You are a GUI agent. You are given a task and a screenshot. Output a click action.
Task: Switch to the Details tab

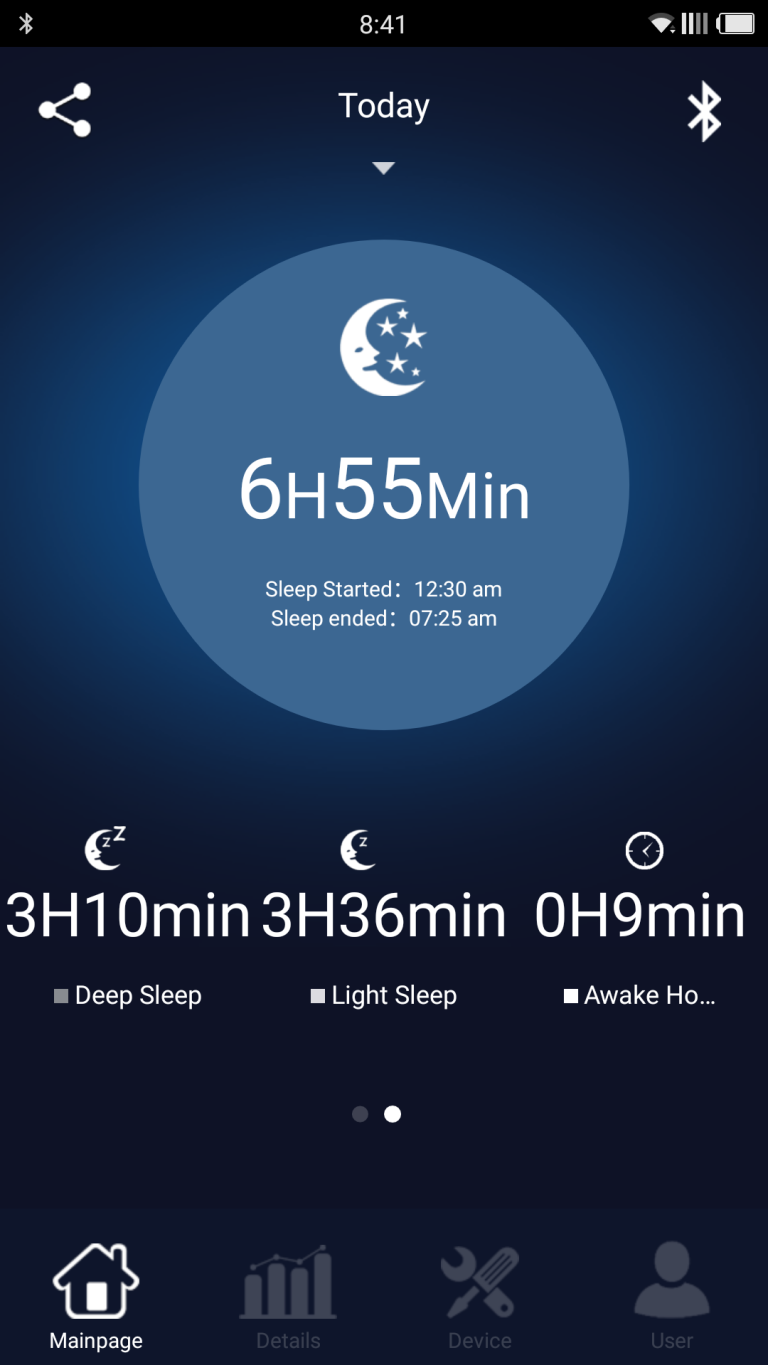click(288, 1297)
